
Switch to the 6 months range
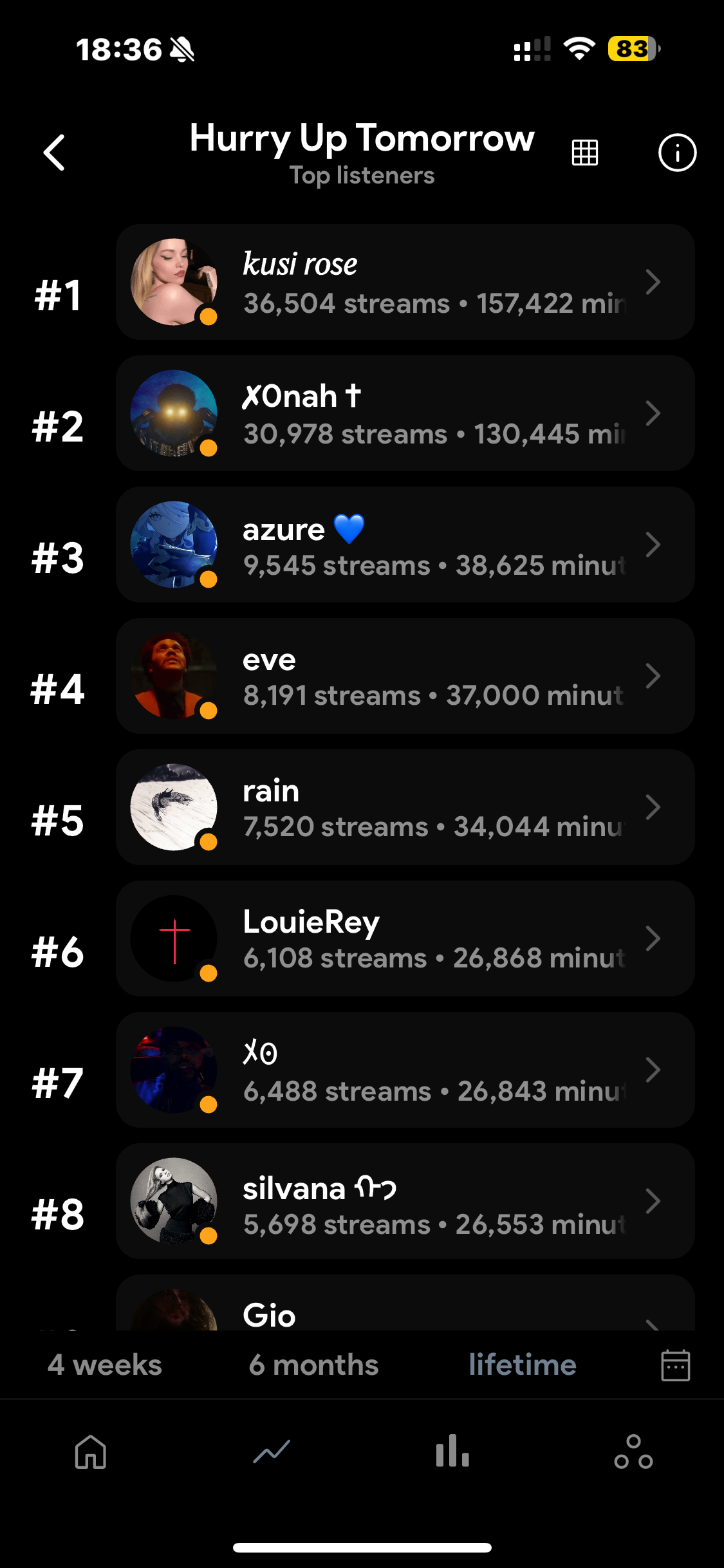tap(313, 1365)
